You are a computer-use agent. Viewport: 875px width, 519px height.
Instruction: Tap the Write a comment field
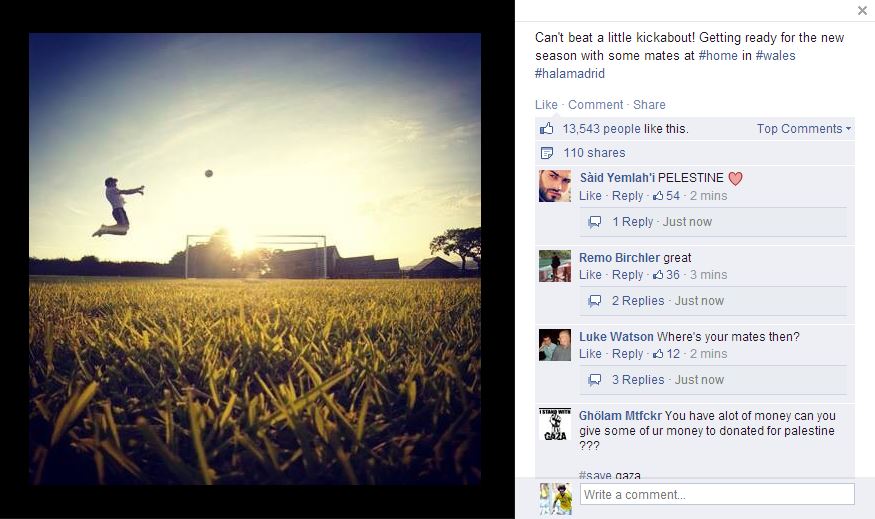pos(716,495)
